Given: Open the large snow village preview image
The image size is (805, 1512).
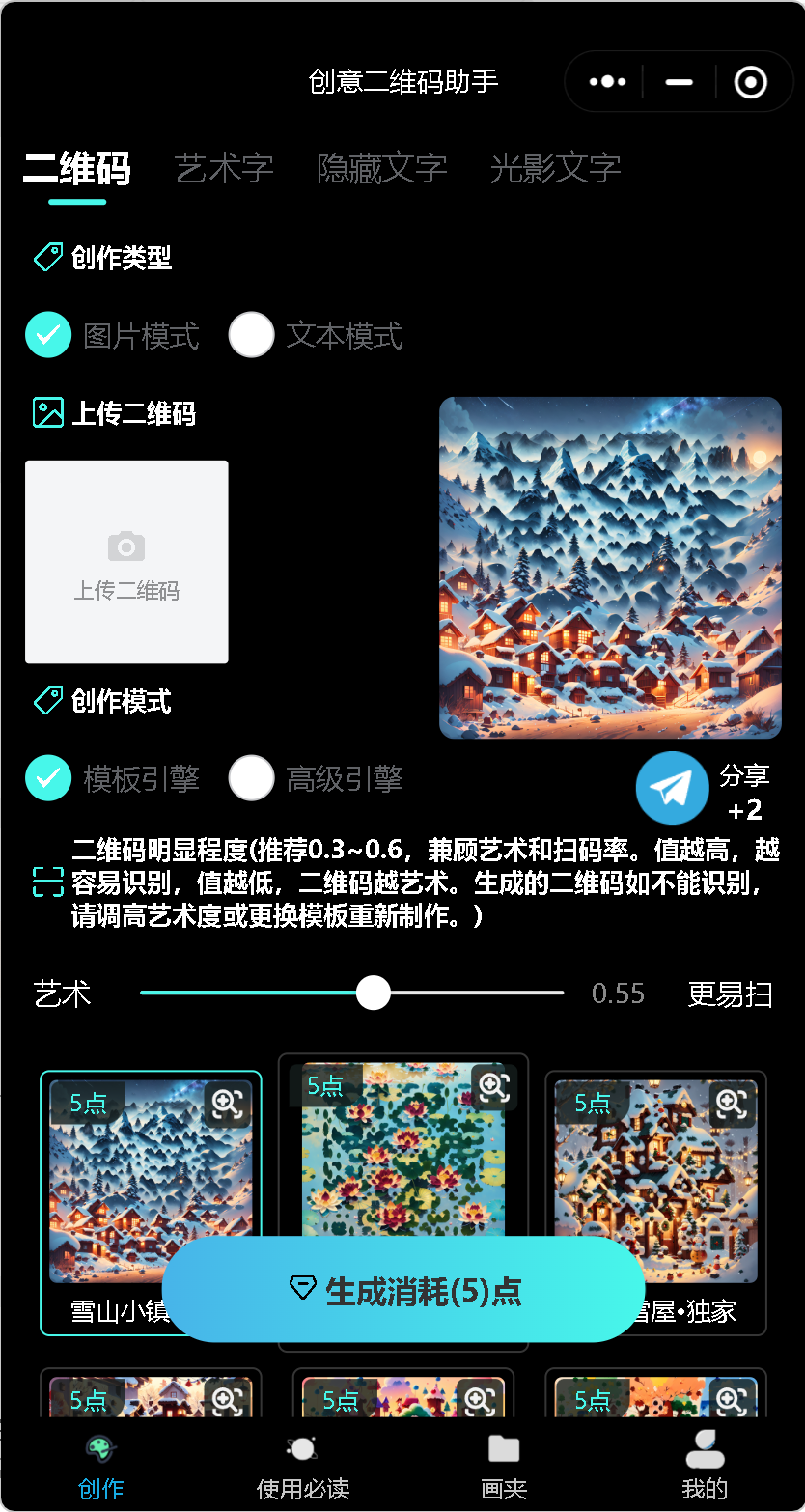Looking at the screenshot, I should (x=610, y=567).
